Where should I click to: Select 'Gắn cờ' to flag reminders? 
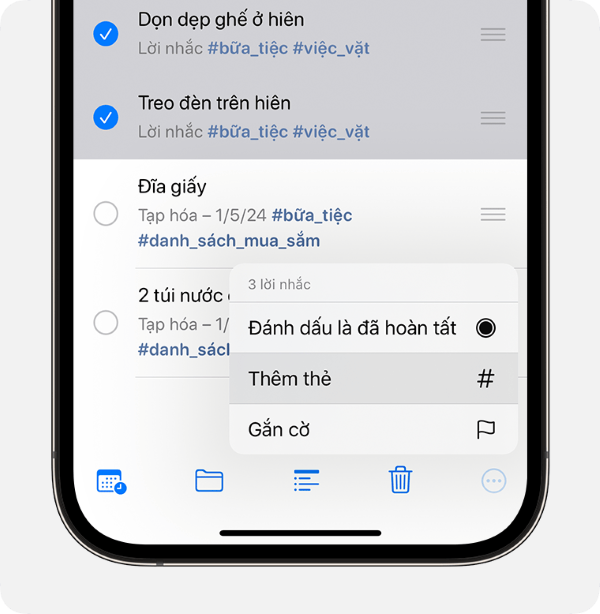click(372, 430)
